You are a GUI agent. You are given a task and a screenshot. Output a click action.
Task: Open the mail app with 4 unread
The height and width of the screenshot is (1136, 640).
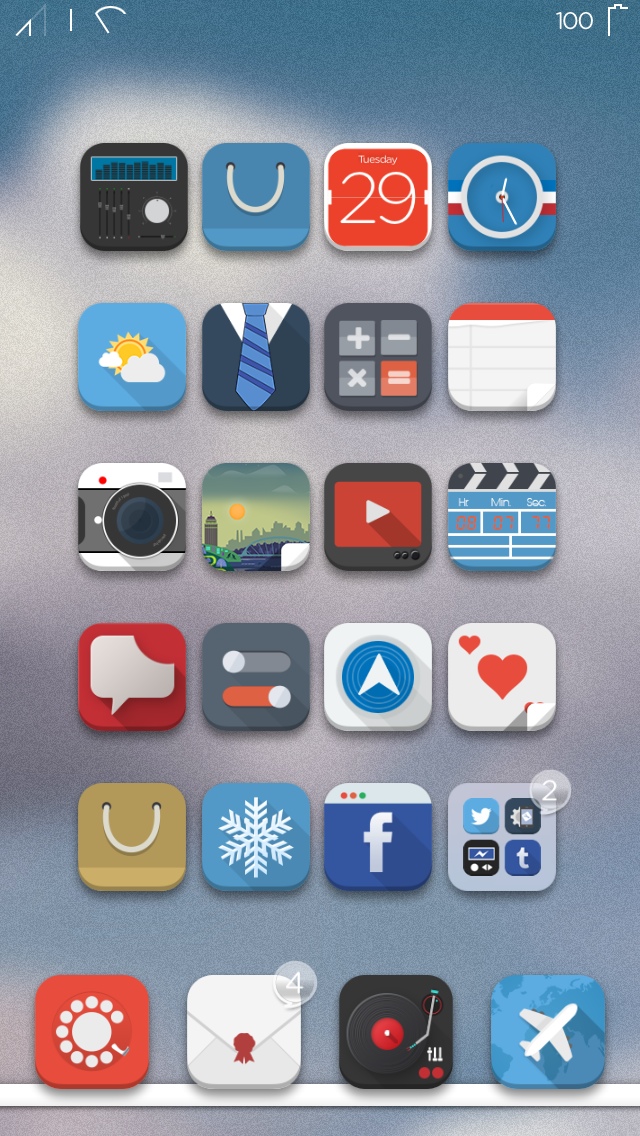point(244,1031)
